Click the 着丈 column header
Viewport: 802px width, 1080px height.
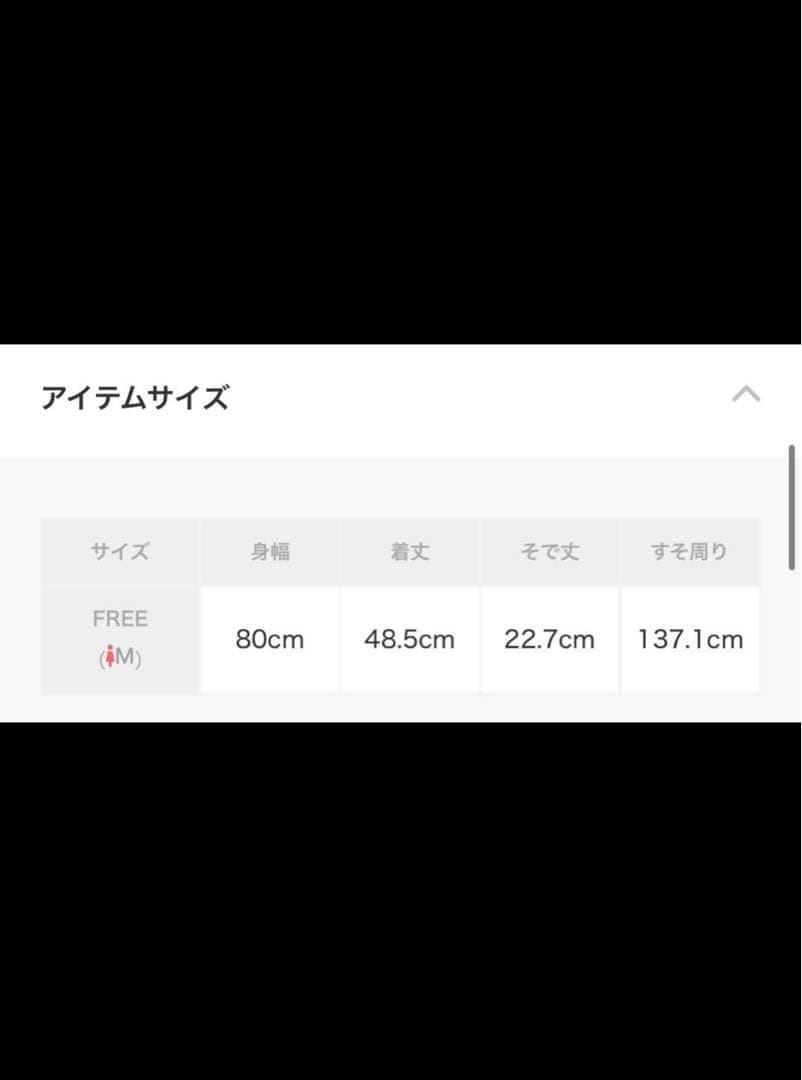[x=410, y=551]
